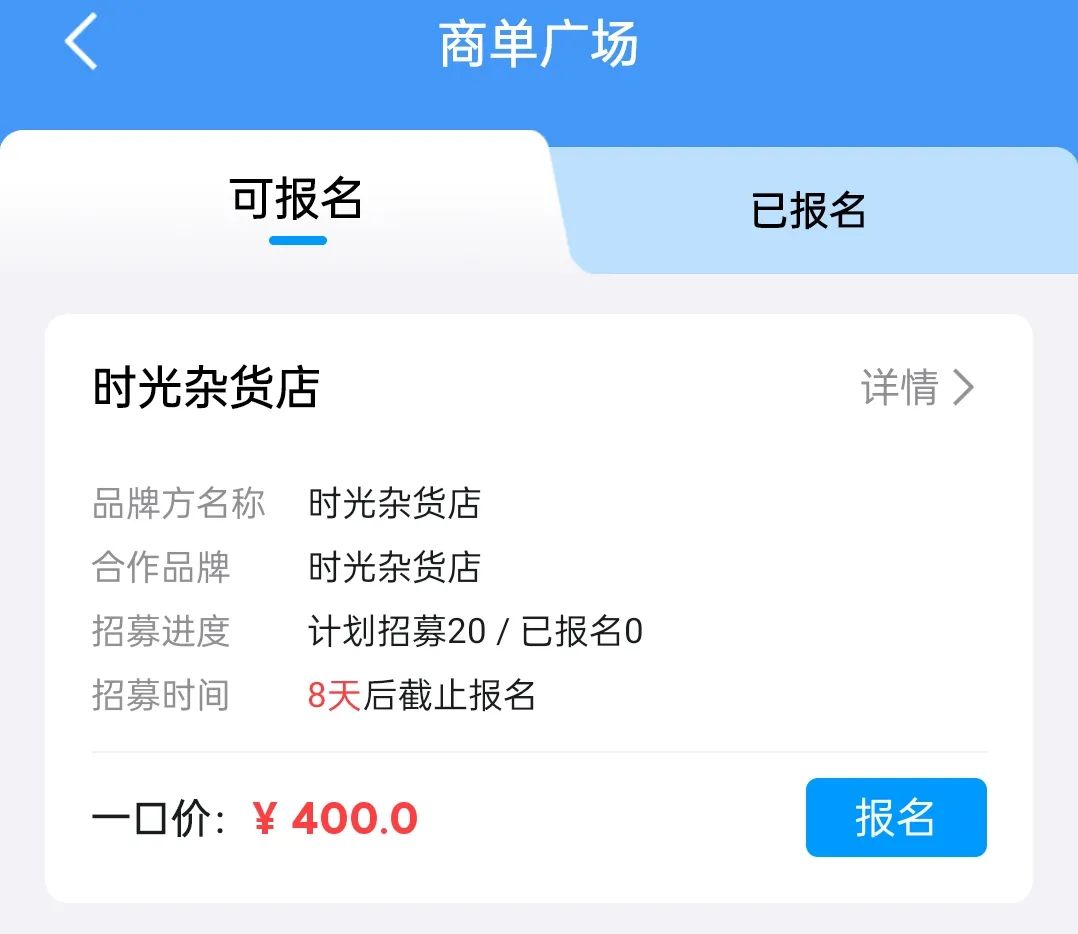Open 详情 for 时光杂货店

917,388
